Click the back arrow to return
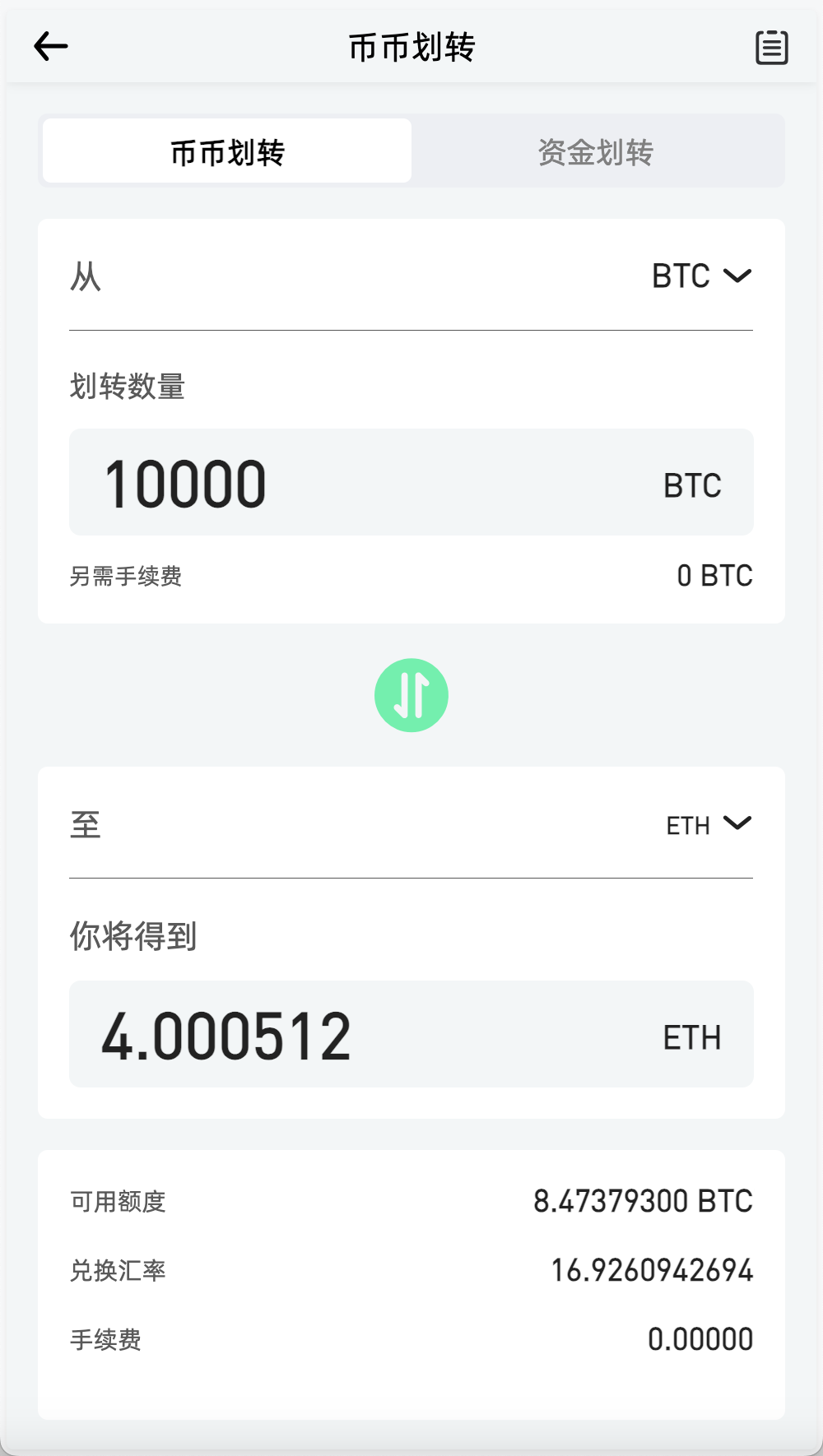Viewport: 823px width, 1456px height. 50,47
